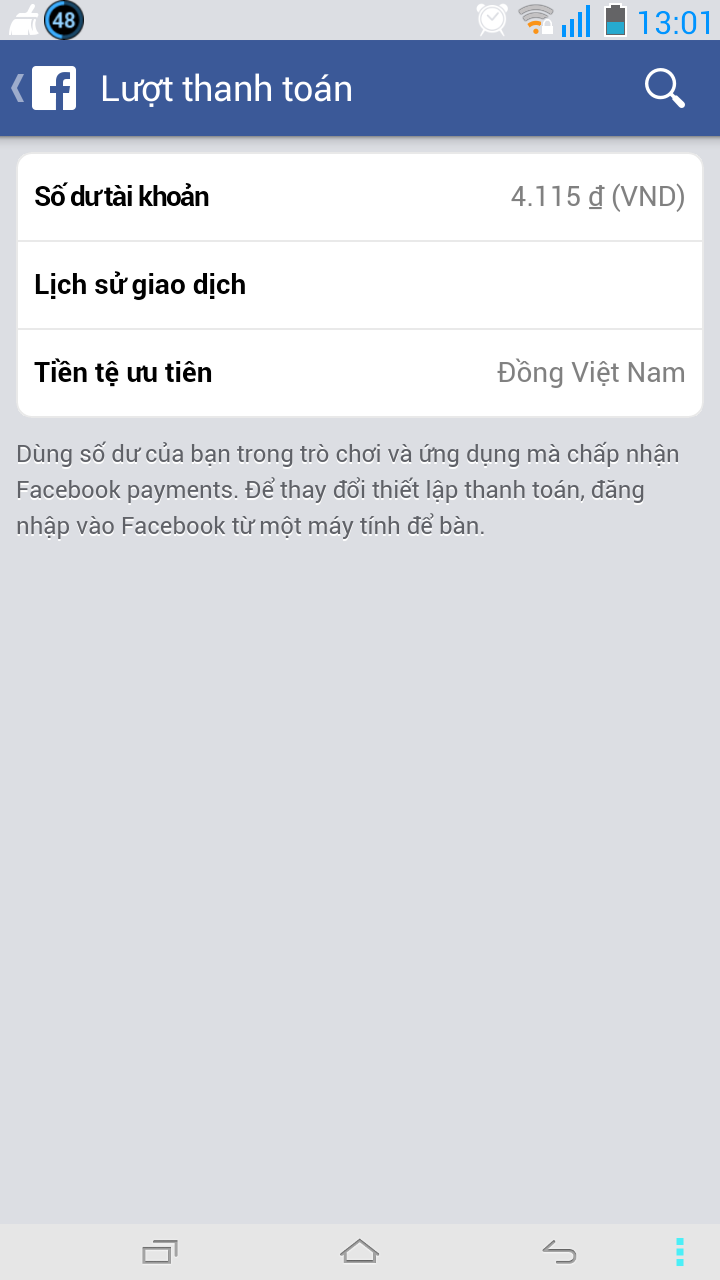720x1280 pixels.
Task: Tap the system back button
Action: pos(559,1251)
